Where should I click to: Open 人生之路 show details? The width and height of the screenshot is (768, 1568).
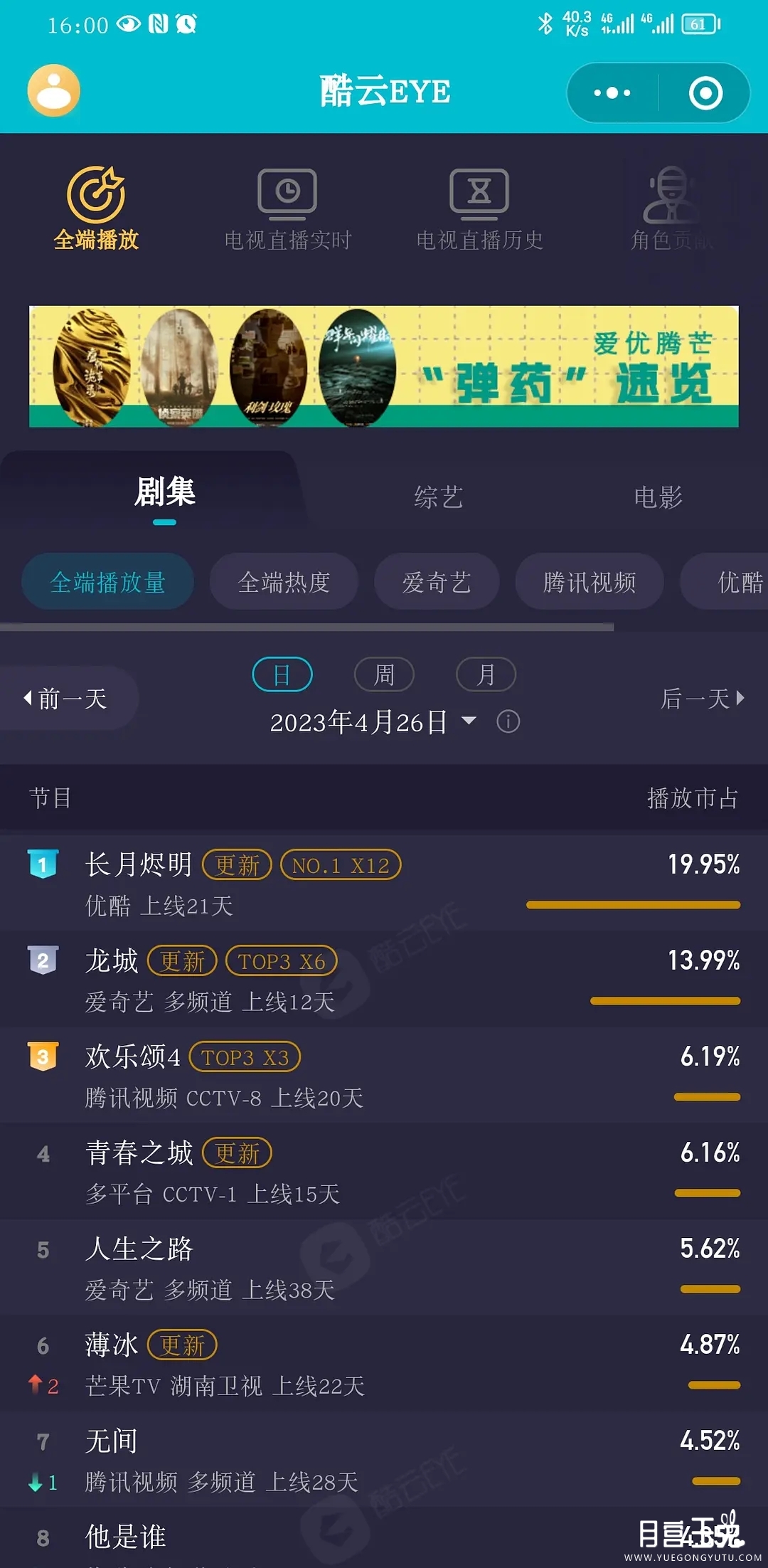coord(139,1249)
